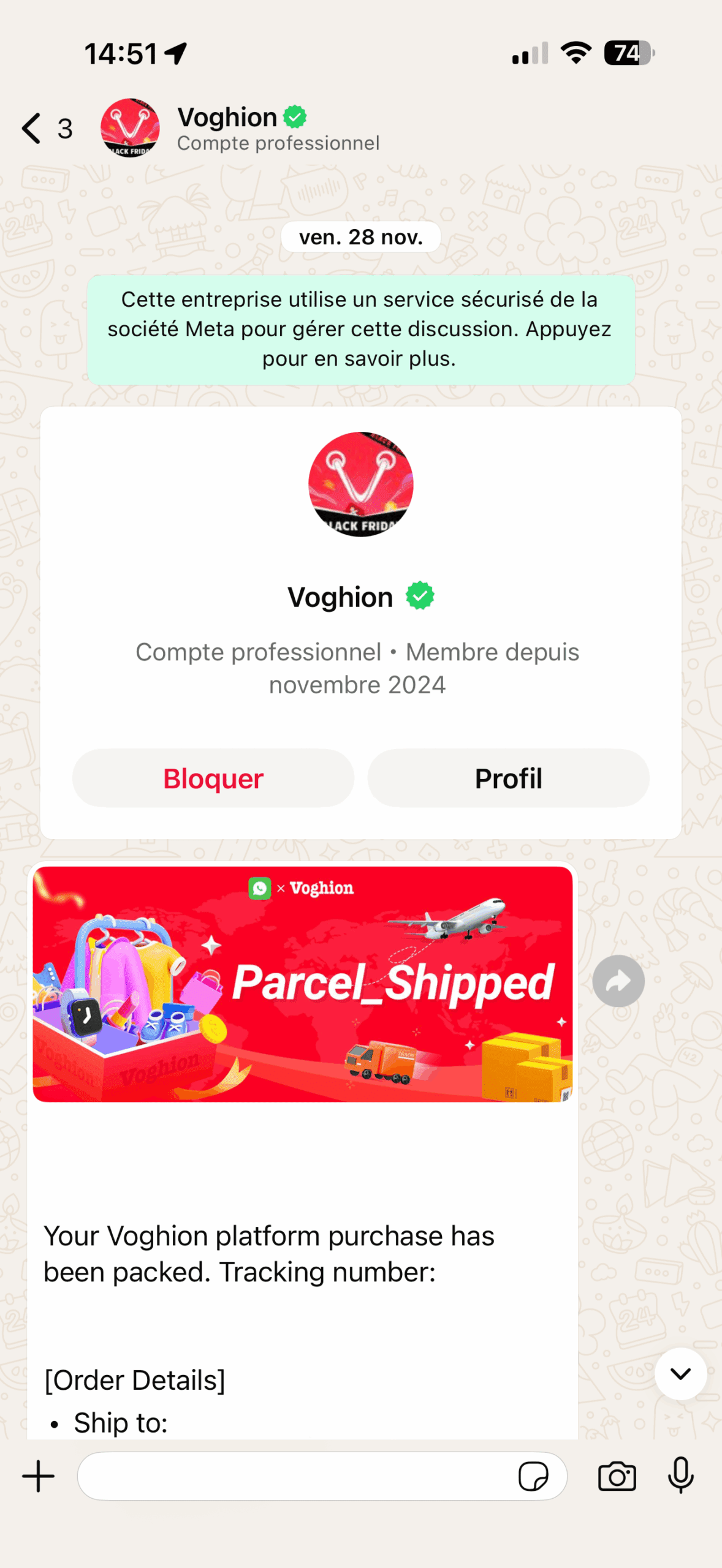
Task: Open Voghion contact info from header
Action: [277, 129]
